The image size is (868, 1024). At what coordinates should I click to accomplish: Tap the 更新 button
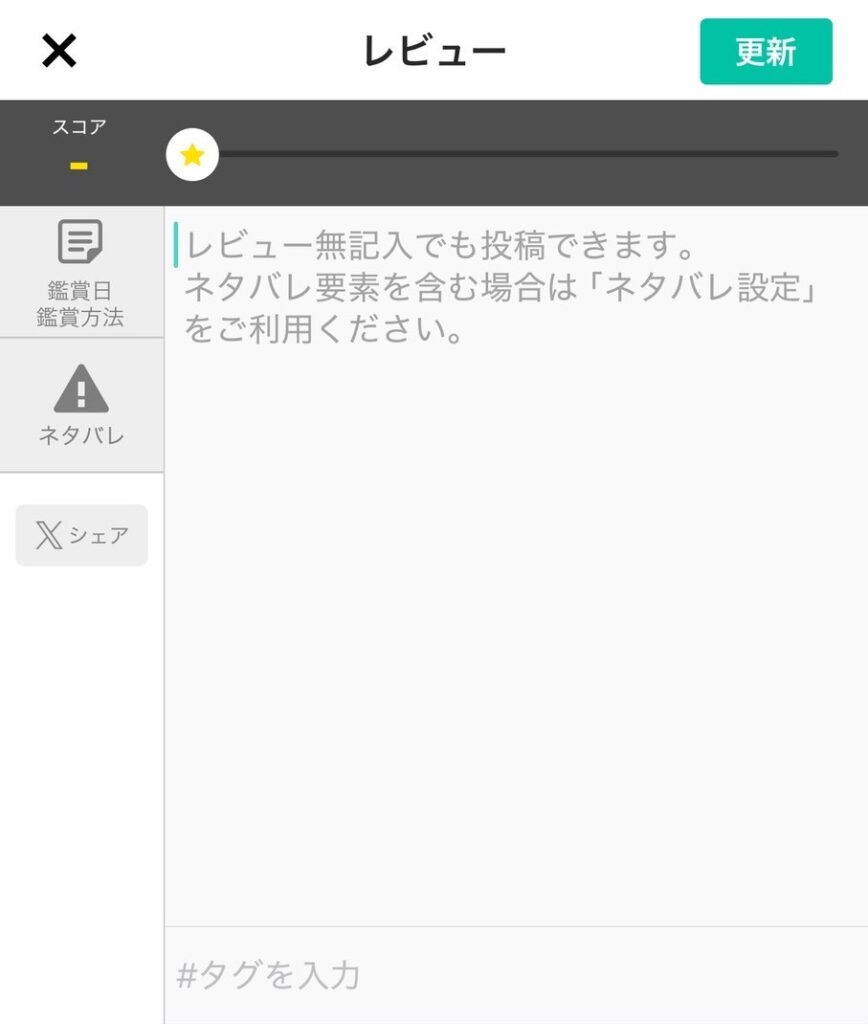click(765, 51)
